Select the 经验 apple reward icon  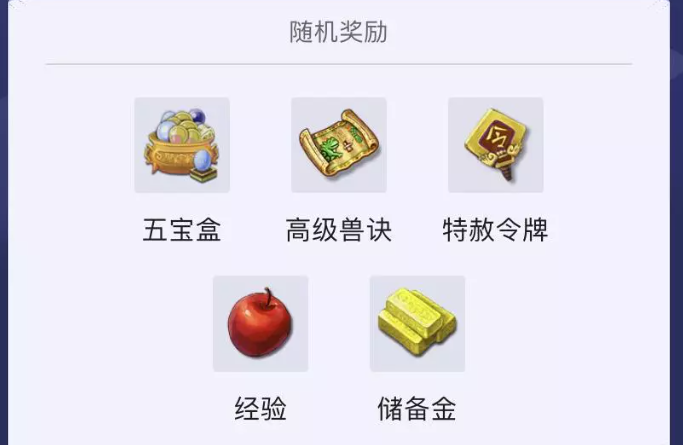(x=260, y=324)
